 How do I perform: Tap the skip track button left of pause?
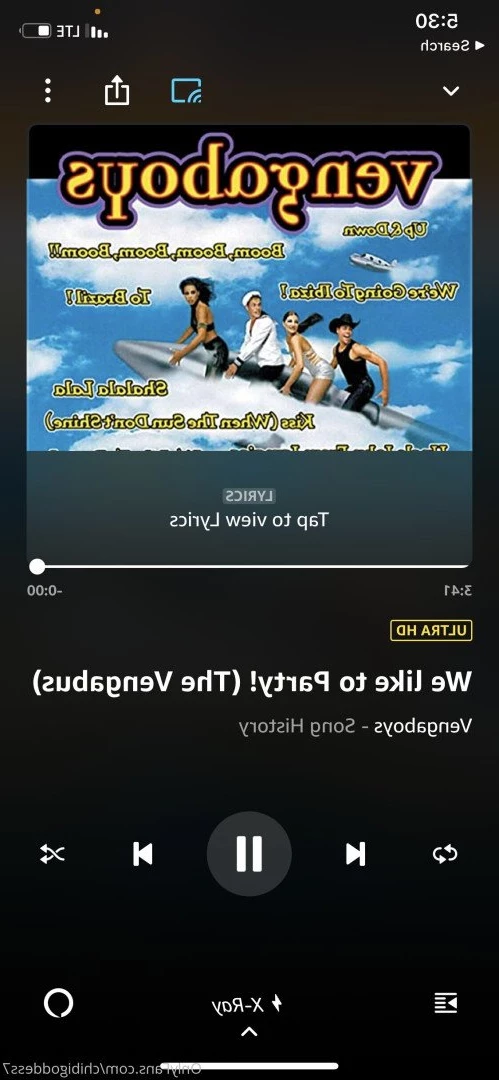point(143,854)
